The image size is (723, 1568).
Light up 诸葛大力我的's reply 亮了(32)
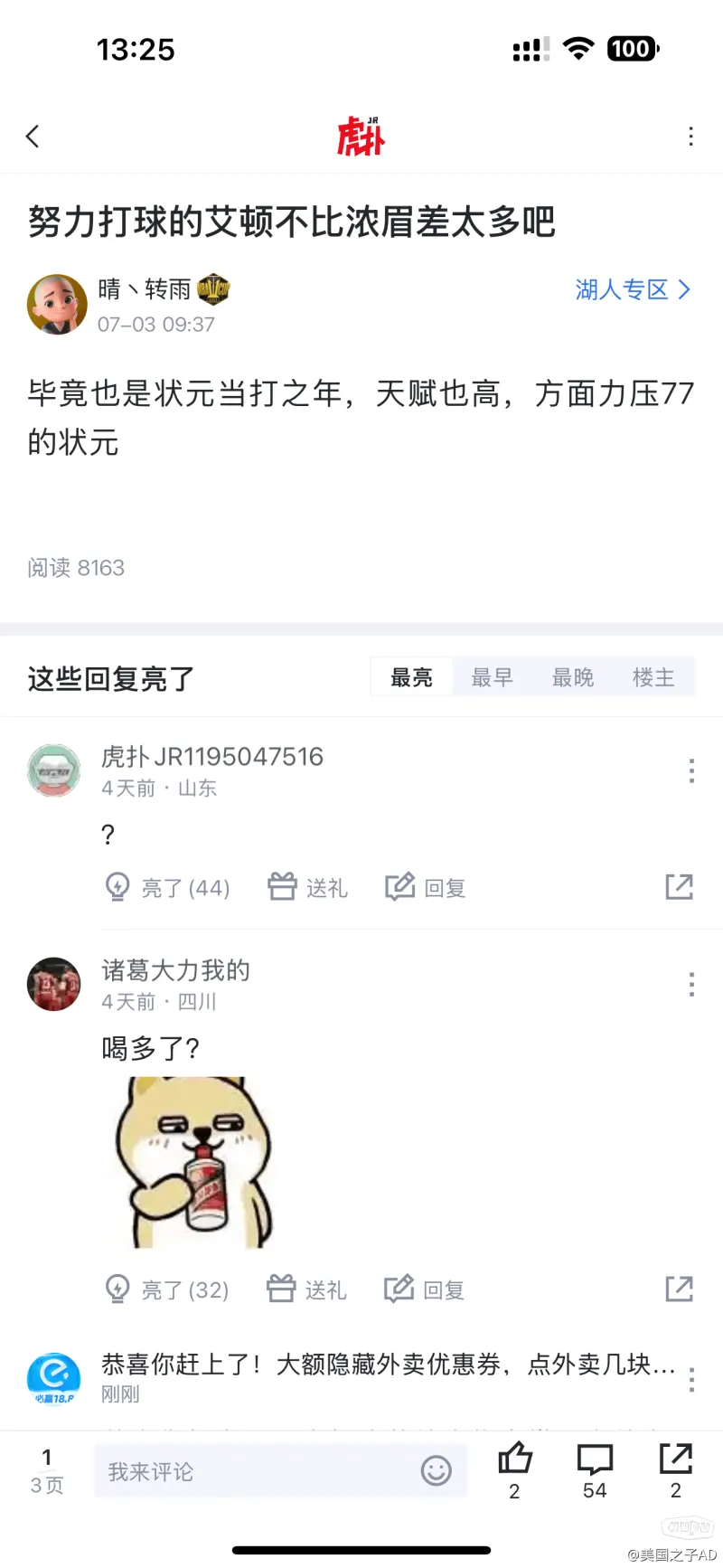[168, 1289]
